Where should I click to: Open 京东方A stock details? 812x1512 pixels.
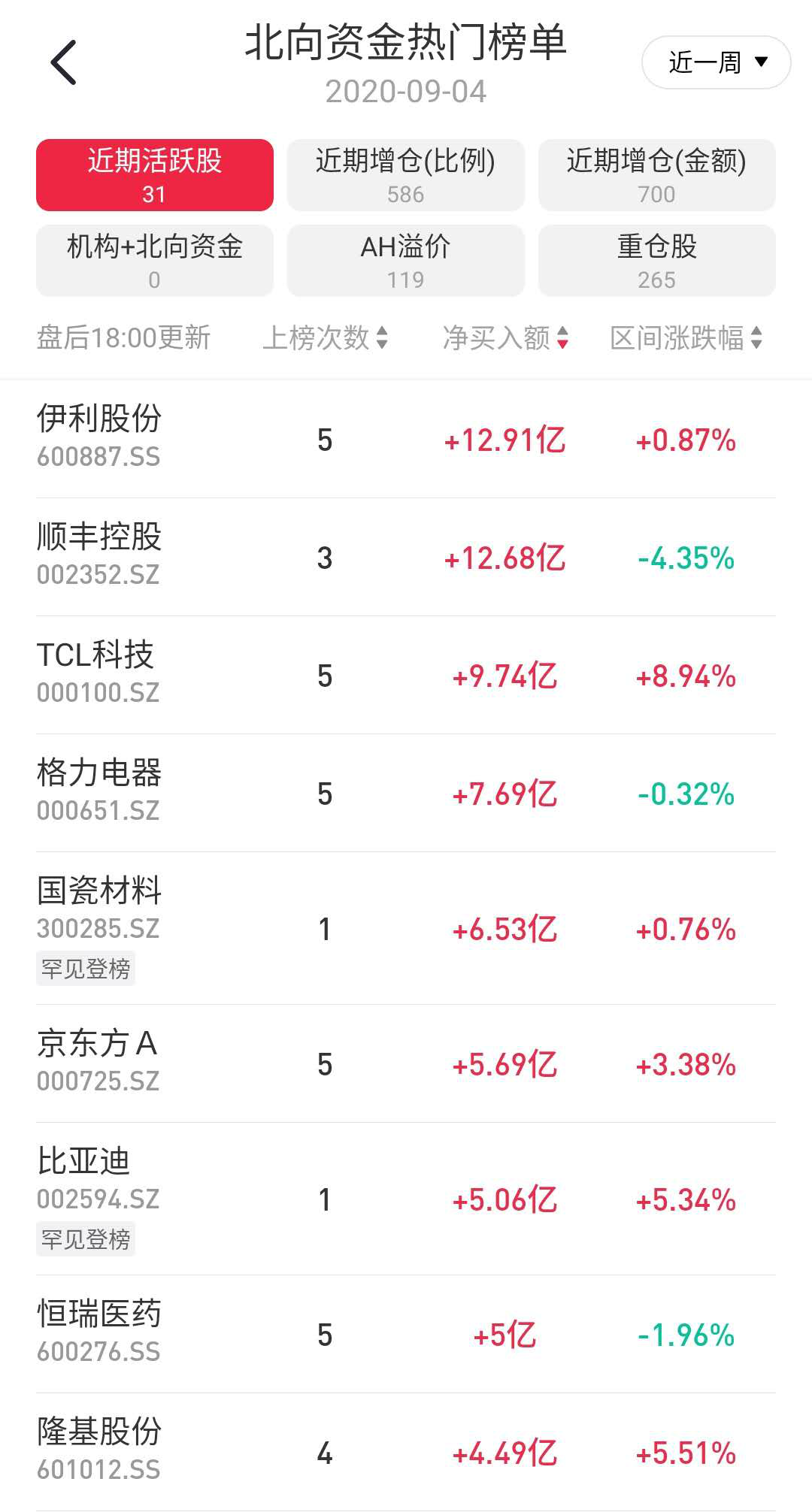tap(98, 1060)
